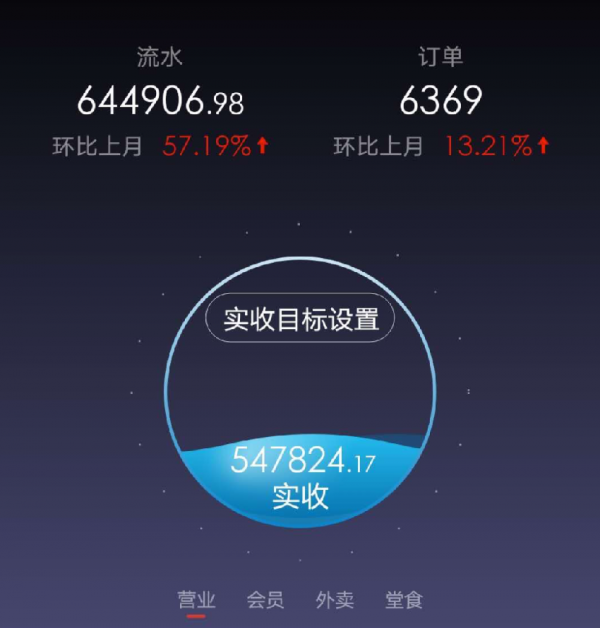Switch to the 堂食 tab
This screenshot has height=628, width=600.
pos(404,600)
